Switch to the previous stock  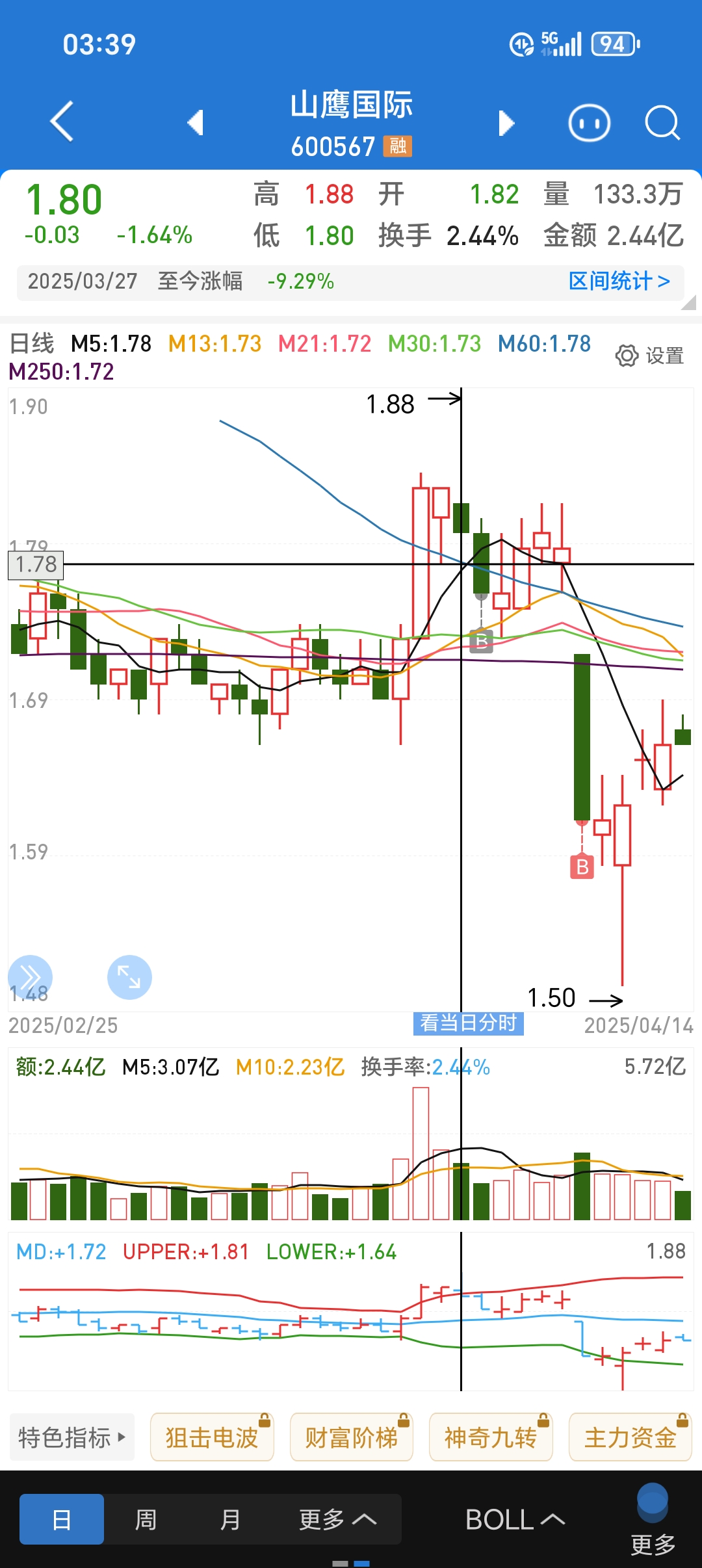coord(195,123)
